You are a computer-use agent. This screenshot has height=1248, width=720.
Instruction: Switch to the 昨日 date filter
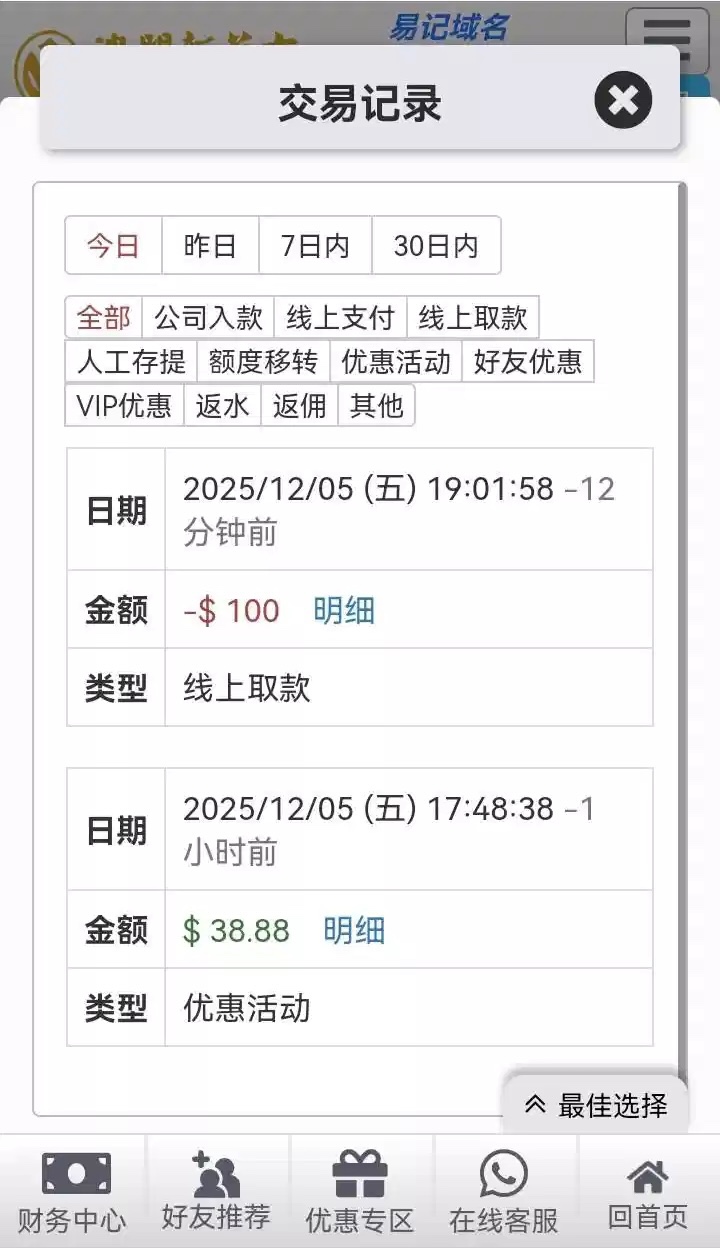[210, 245]
